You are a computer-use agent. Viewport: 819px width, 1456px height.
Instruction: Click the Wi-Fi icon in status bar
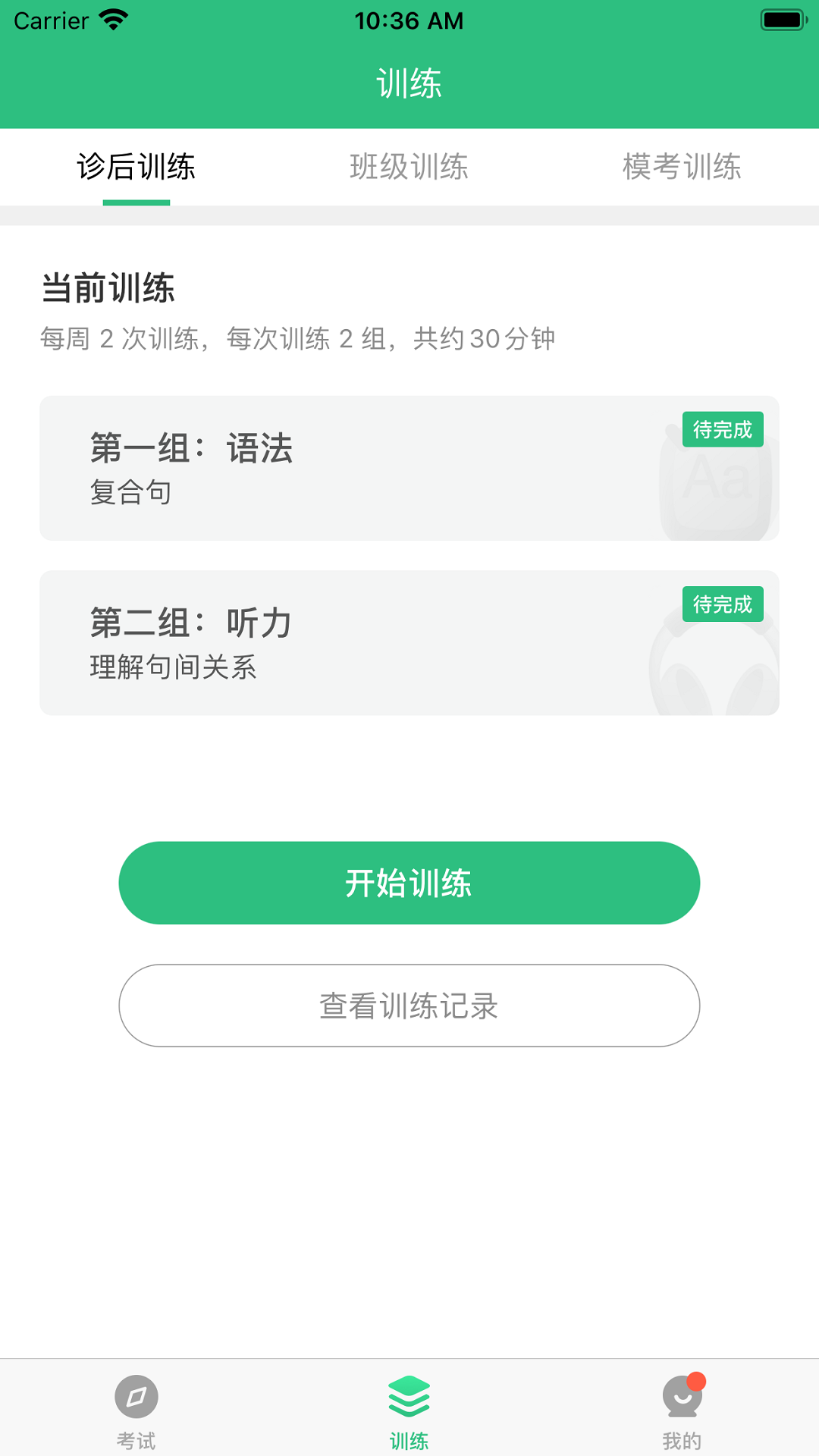(x=112, y=19)
